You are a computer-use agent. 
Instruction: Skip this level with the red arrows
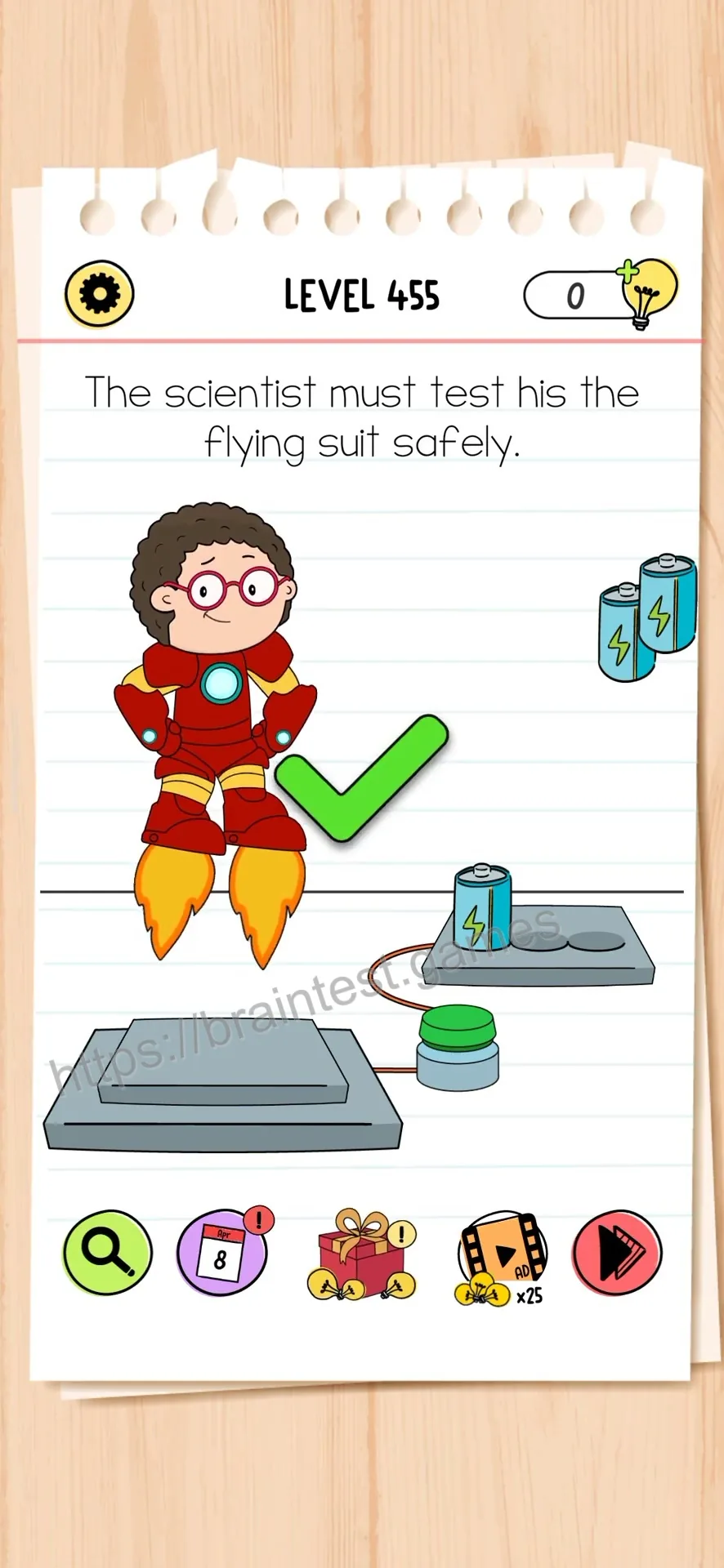pos(618,1252)
